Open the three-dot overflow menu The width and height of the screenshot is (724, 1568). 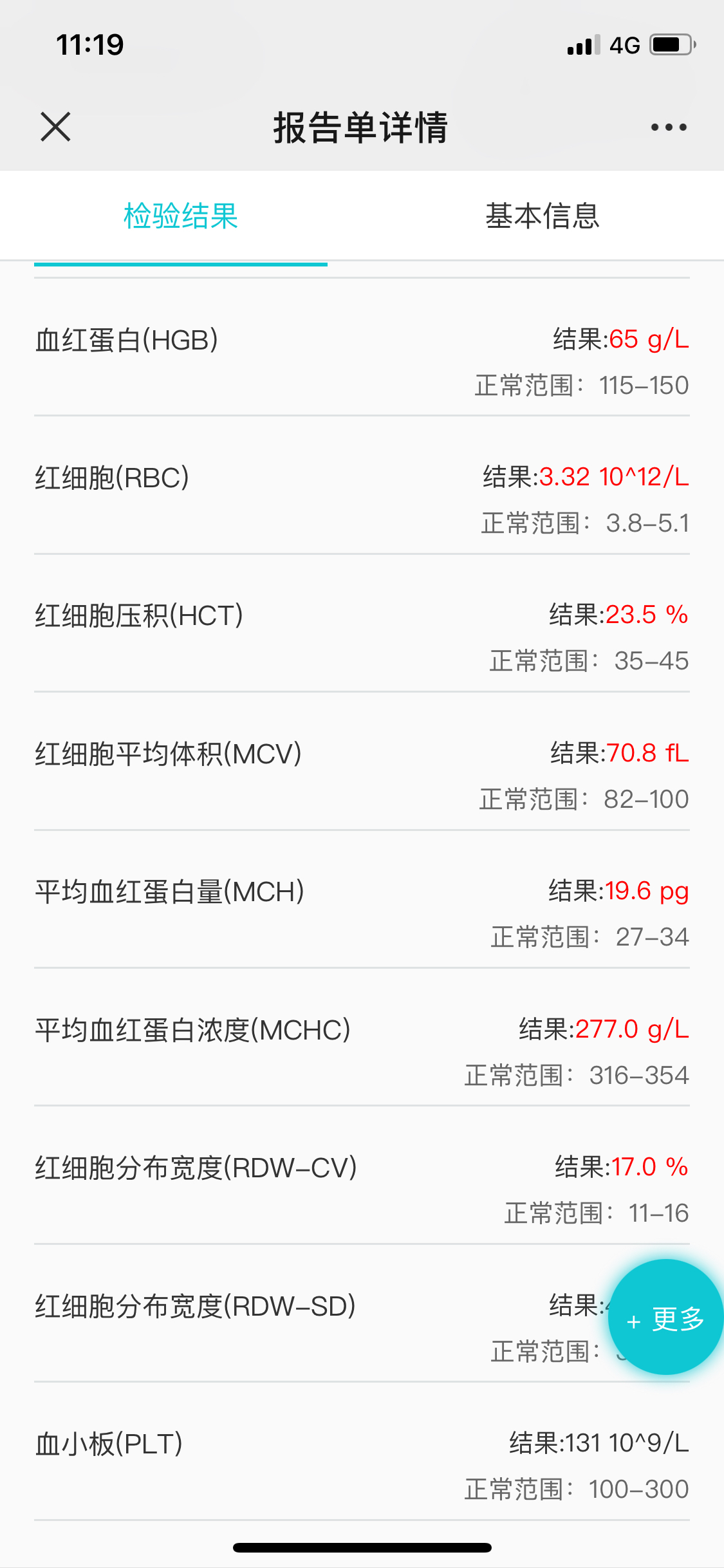pyautogui.click(x=669, y=127)
